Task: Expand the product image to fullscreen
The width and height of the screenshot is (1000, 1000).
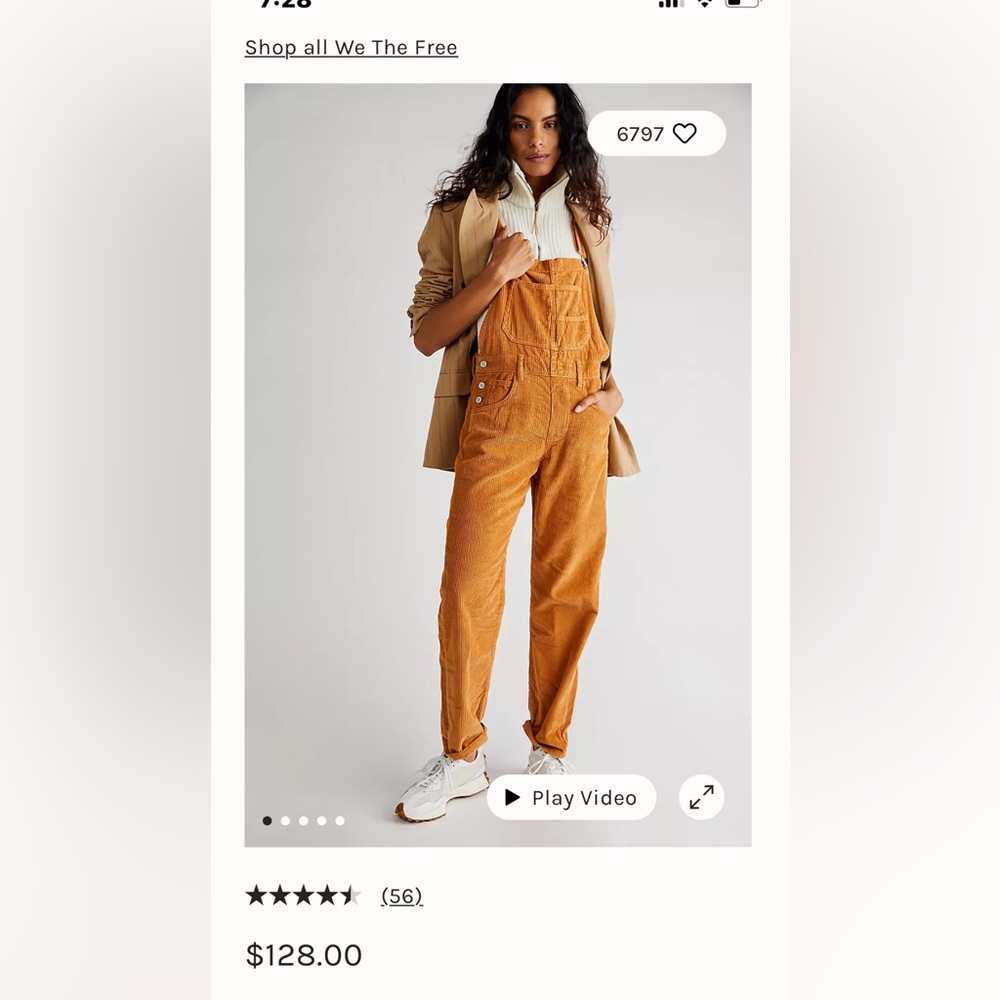Action: [x=702, y=797]
